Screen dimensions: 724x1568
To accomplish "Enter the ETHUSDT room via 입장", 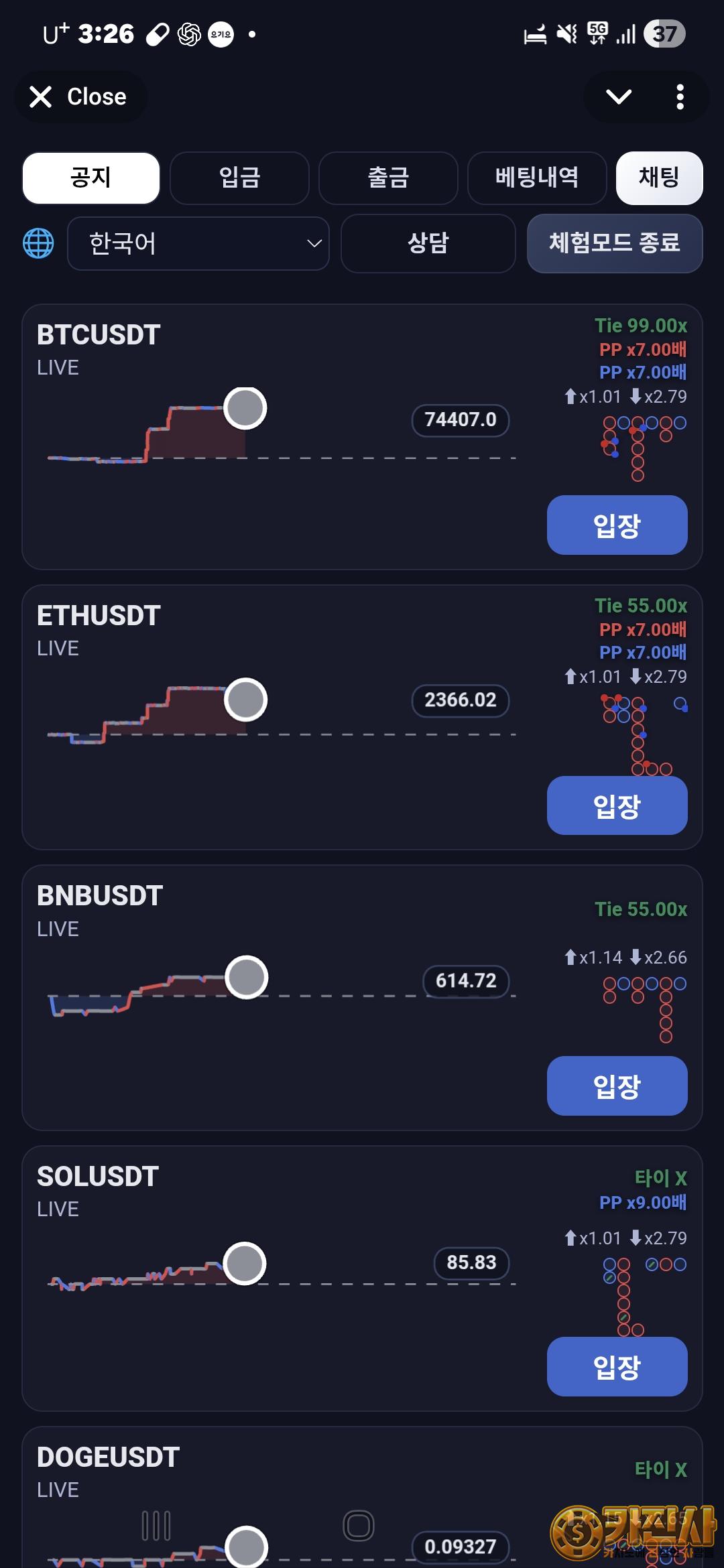I will coord(617,805).
